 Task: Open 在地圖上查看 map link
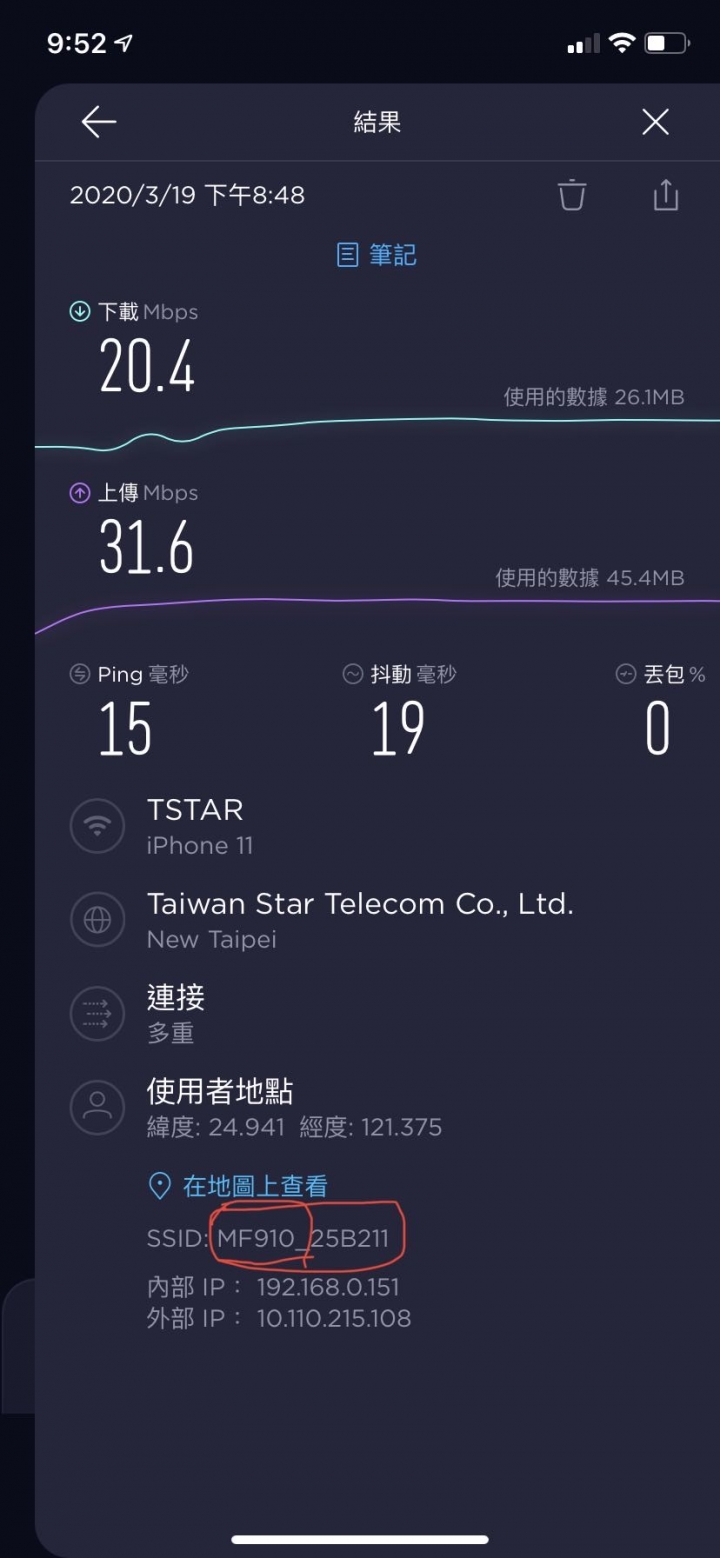point(240,1186)
